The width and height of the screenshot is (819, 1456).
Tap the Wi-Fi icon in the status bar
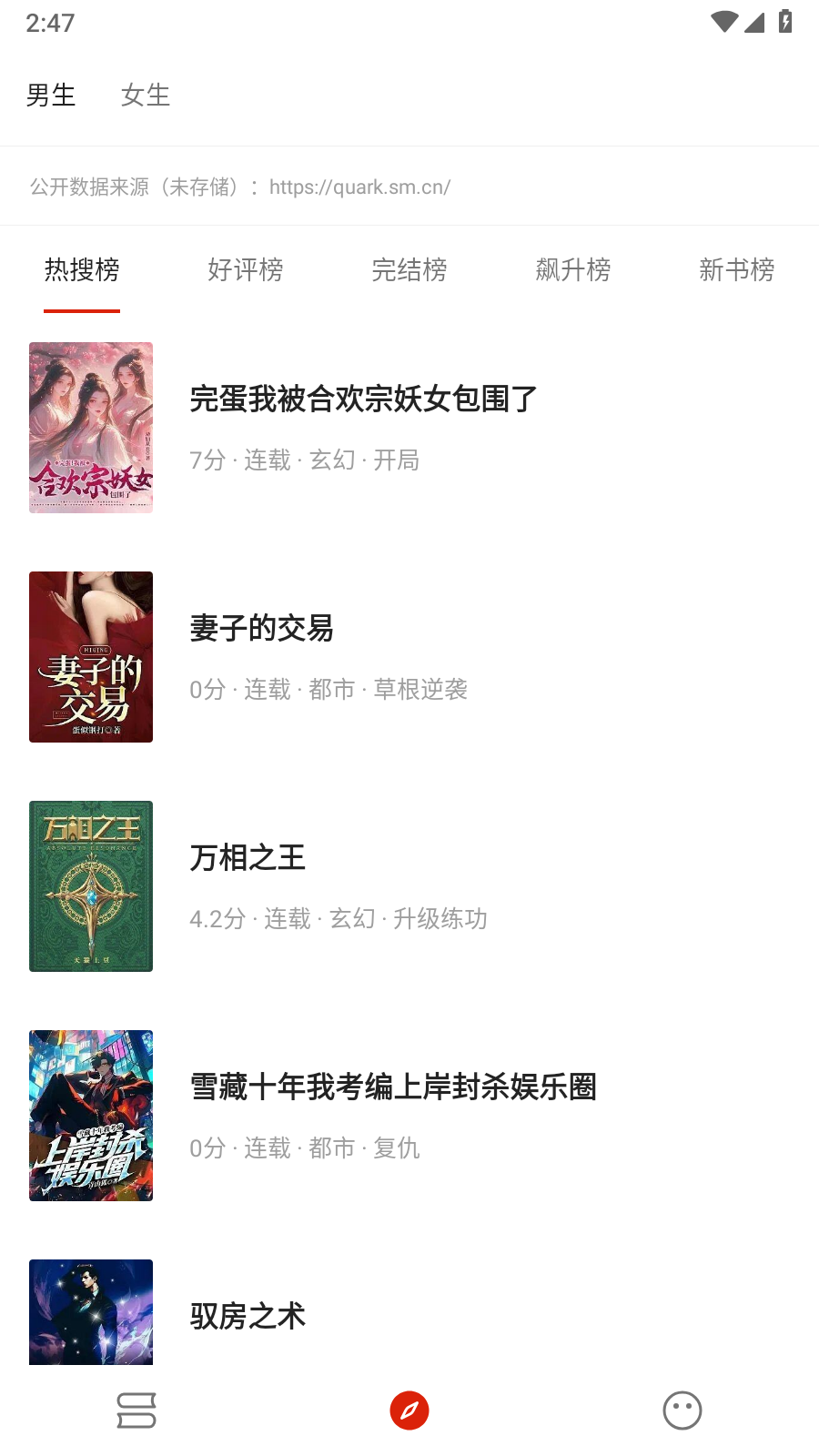point(723,23)
